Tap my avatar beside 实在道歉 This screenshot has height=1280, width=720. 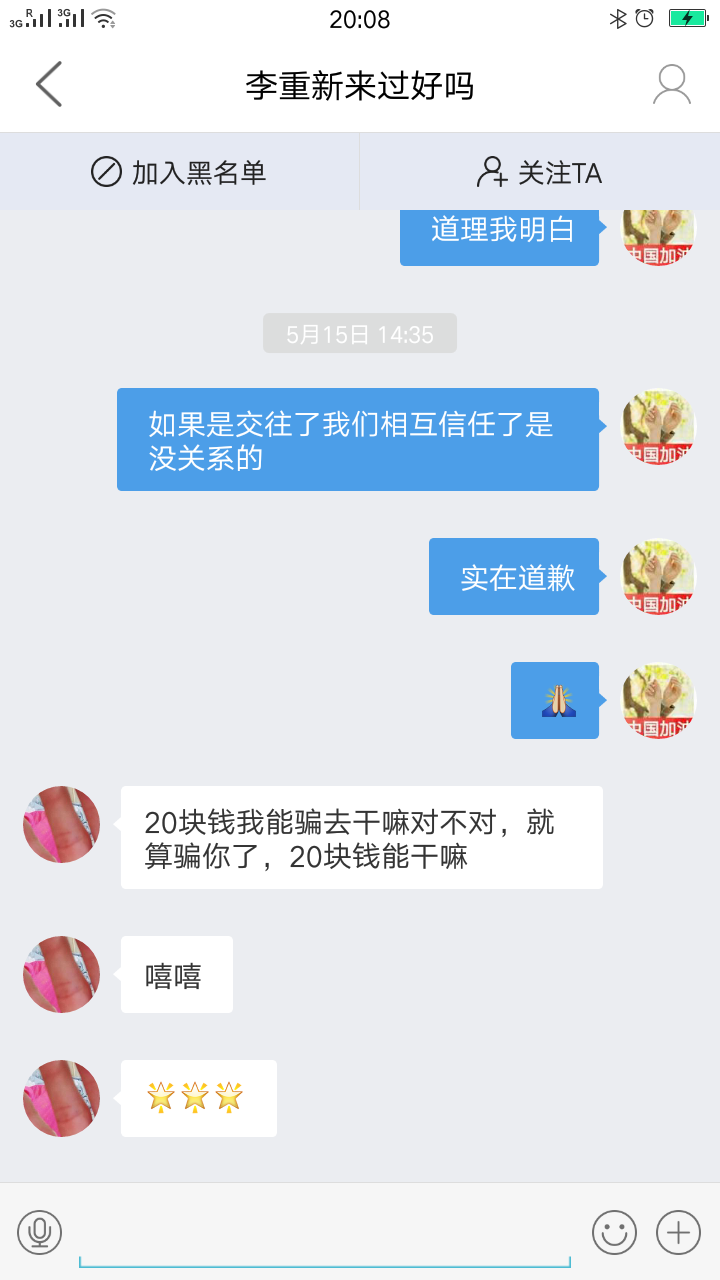(659, 577)
